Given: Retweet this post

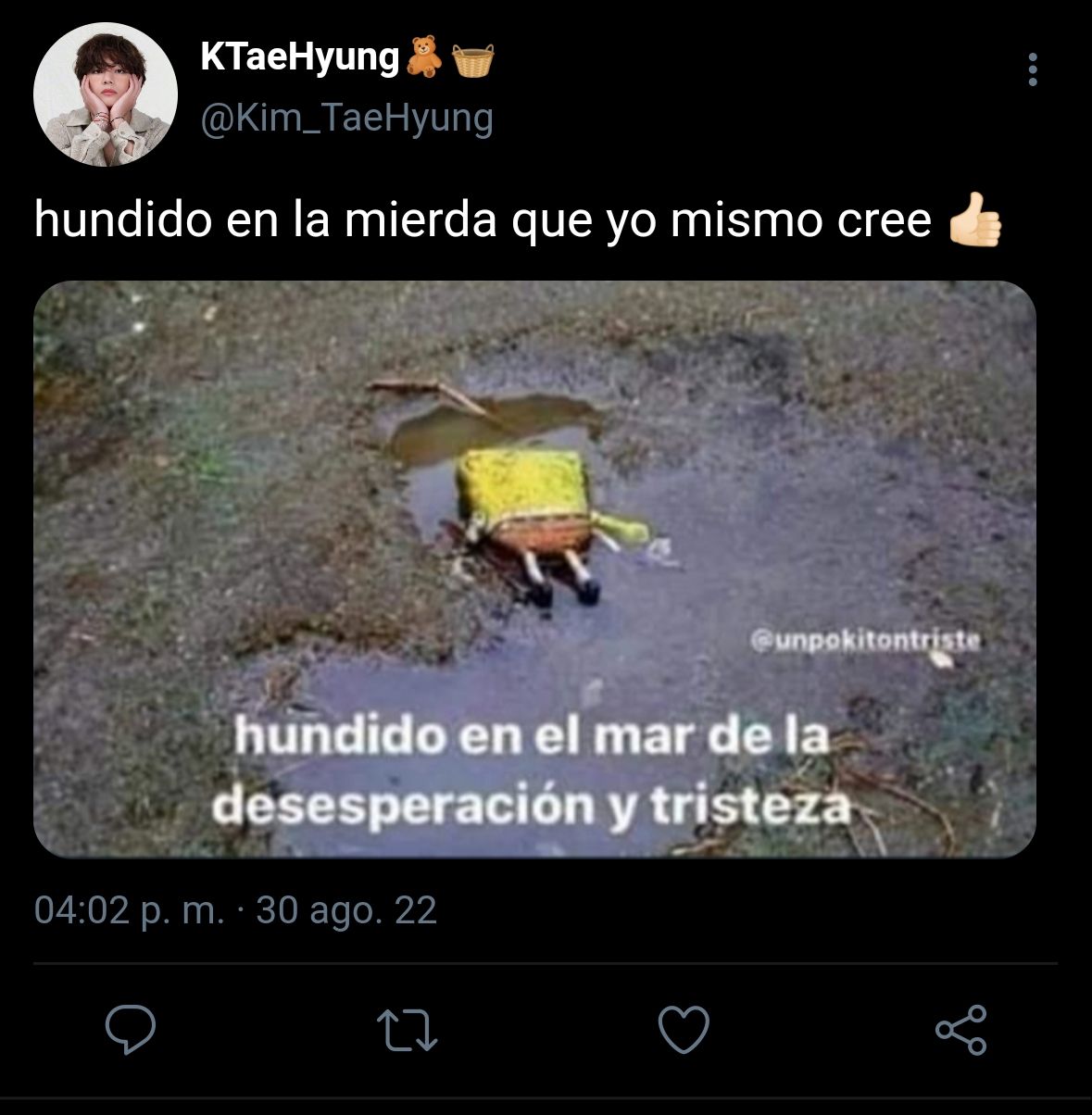Looking at the screenshot, I should [408, 1029].
